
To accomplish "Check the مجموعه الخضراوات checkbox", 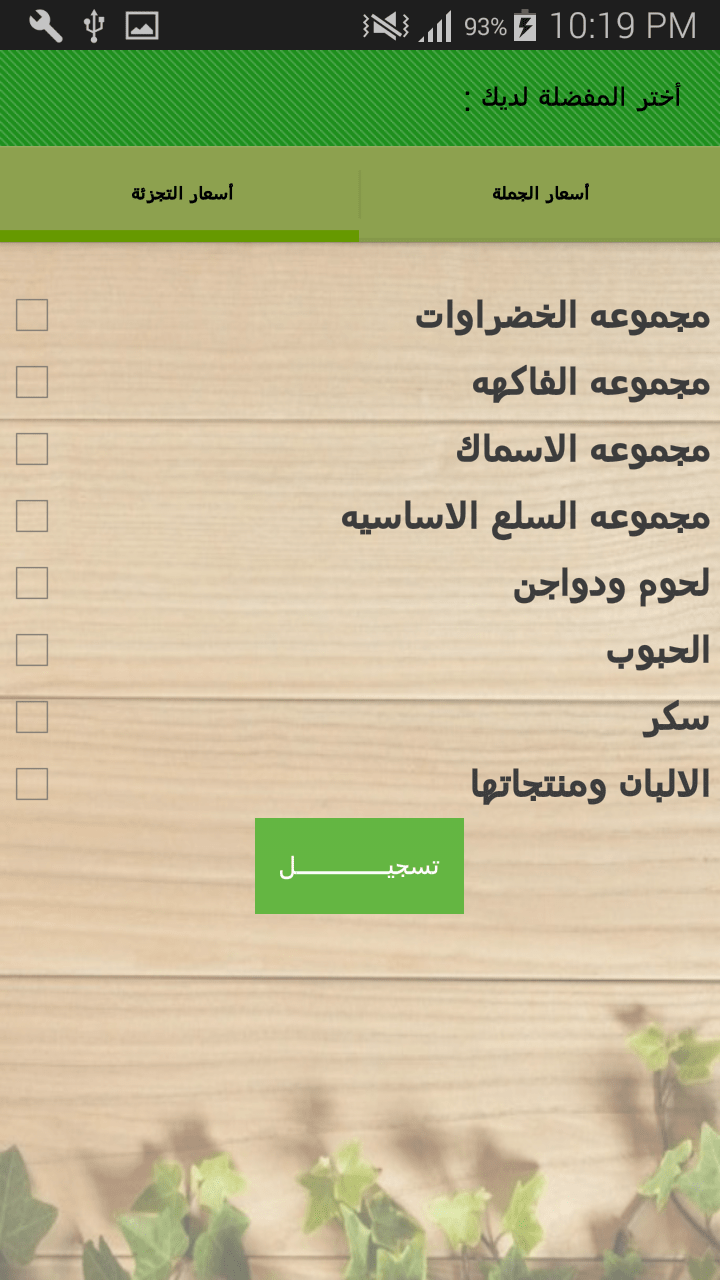I will point(32,315).
